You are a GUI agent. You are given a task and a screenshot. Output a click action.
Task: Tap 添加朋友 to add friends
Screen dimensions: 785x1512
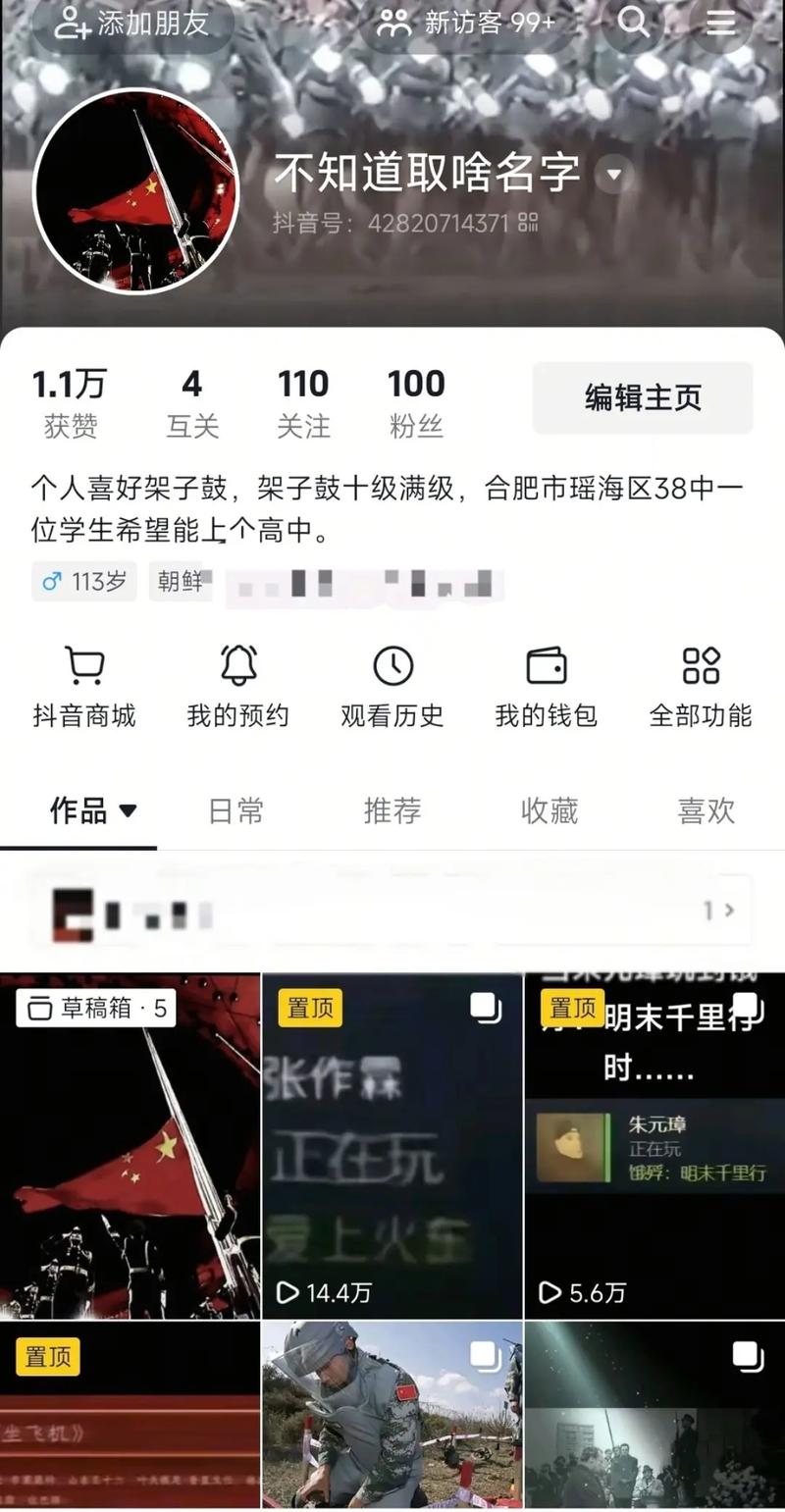(x=132, y=23)
